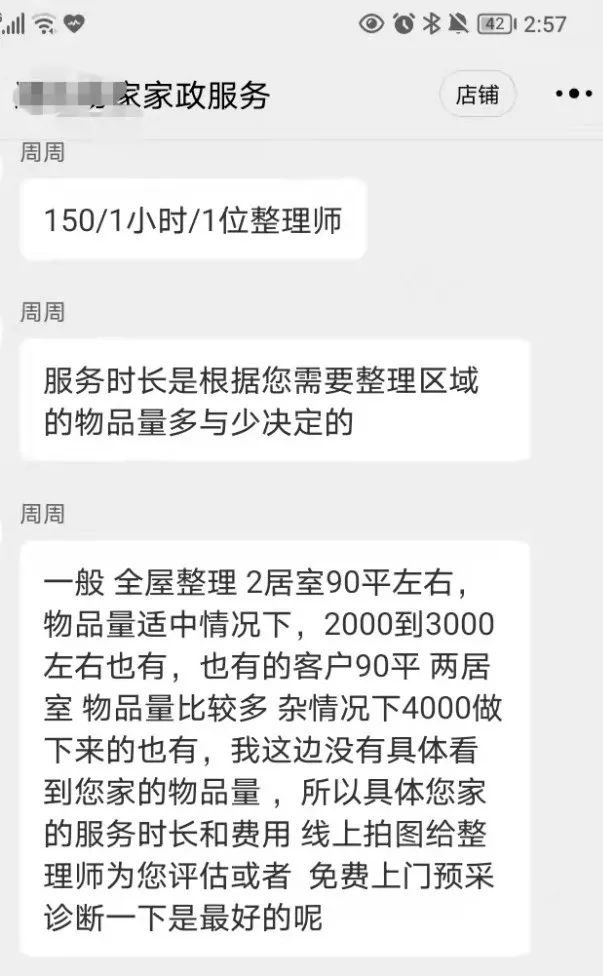Open the 店铺 shop button
This screenshot has height=976, width=603.
(477, 95)
